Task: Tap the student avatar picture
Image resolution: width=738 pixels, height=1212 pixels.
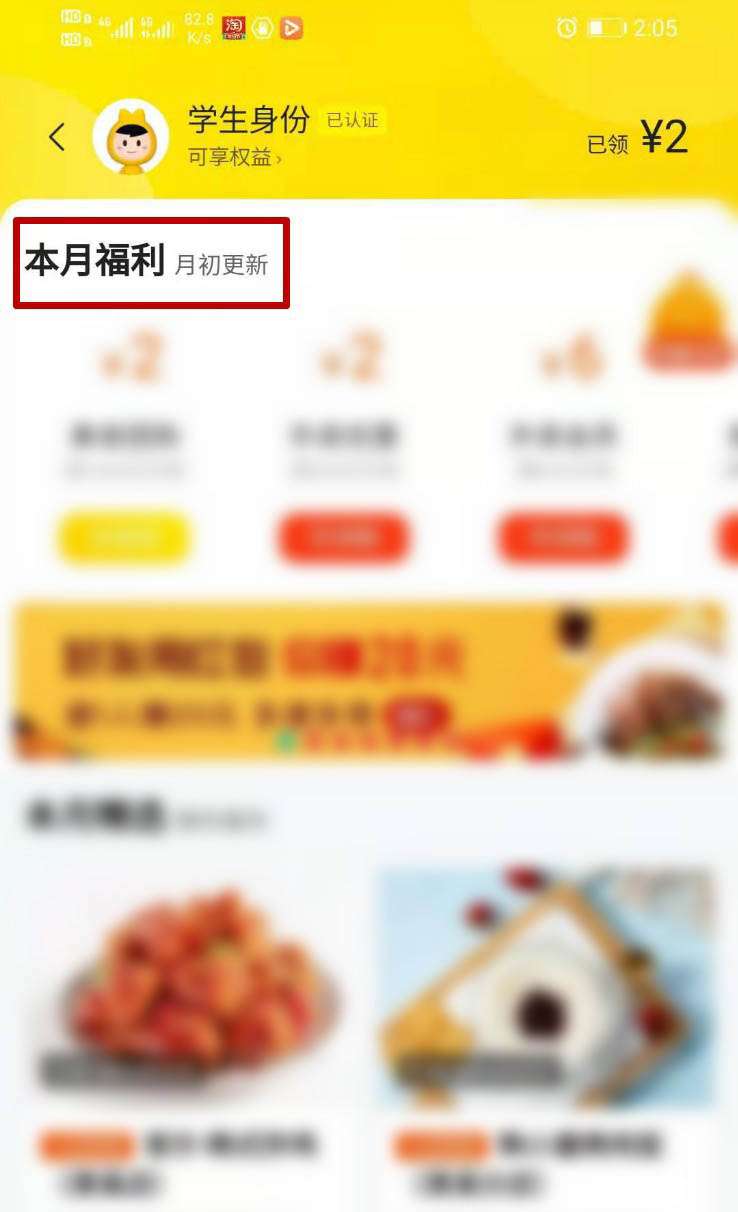Action: click(x=130, y=138)
